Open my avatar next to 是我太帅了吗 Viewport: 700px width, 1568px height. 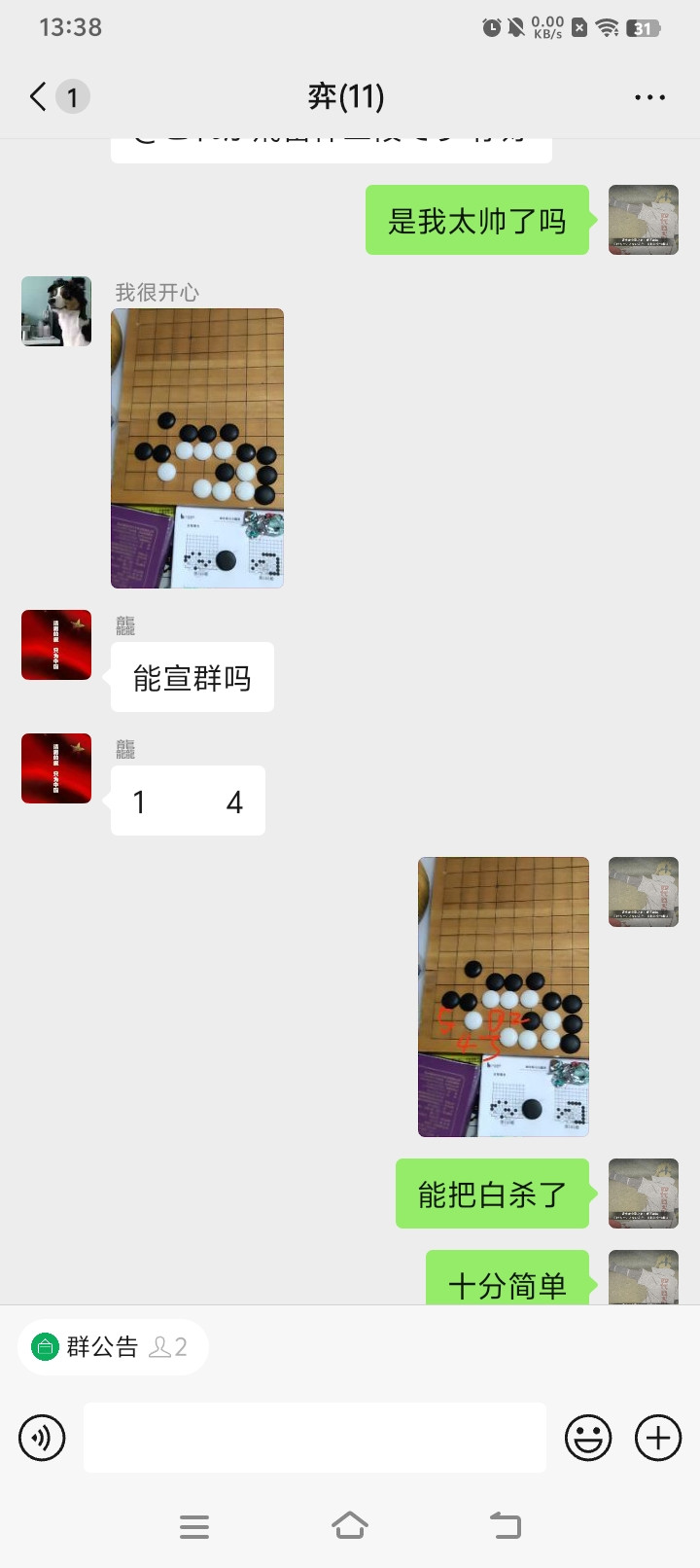(x=644, y=220)
